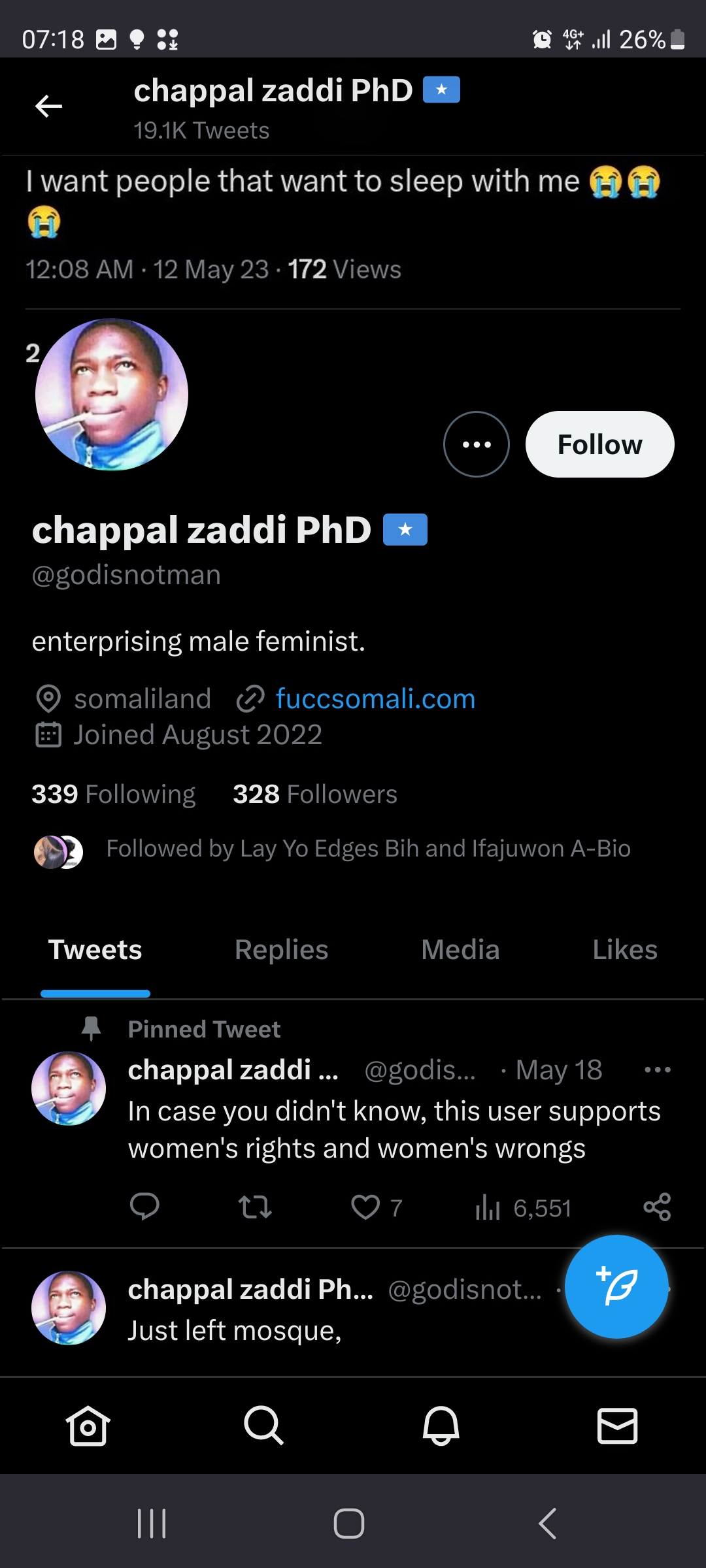Open the pinned tweet's overflow menu
The width and height of the screenshot is (706, 1568).
658,1070
